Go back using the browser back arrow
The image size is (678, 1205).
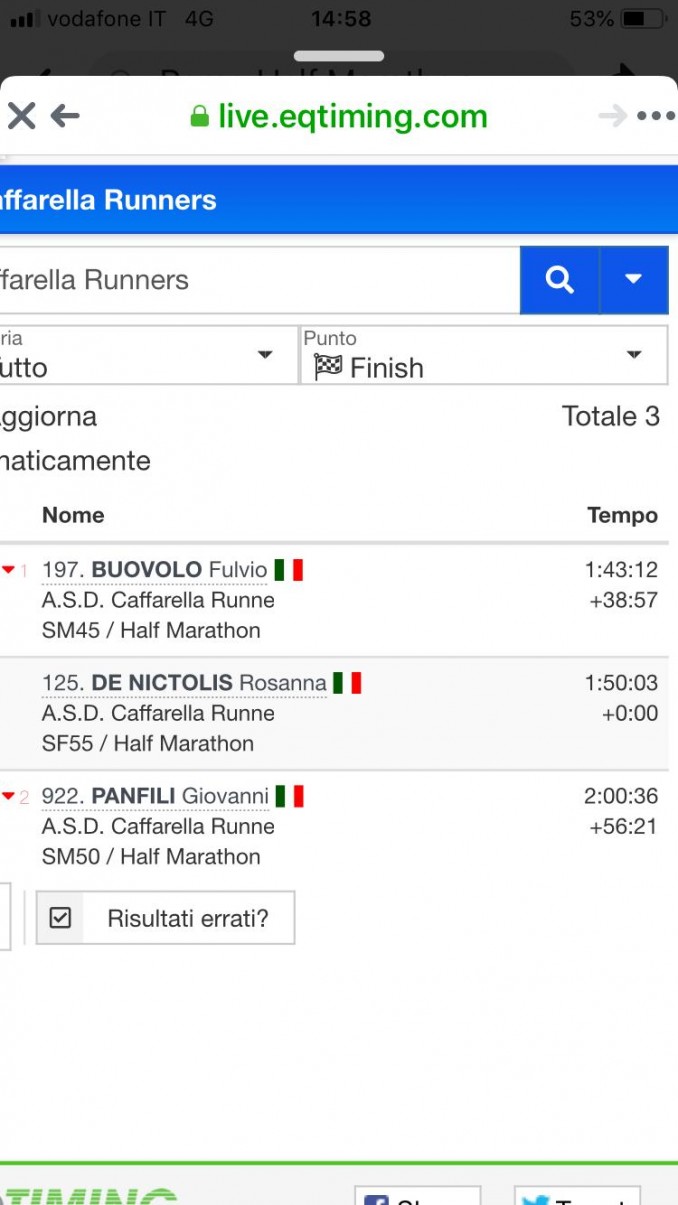point(65,116)
